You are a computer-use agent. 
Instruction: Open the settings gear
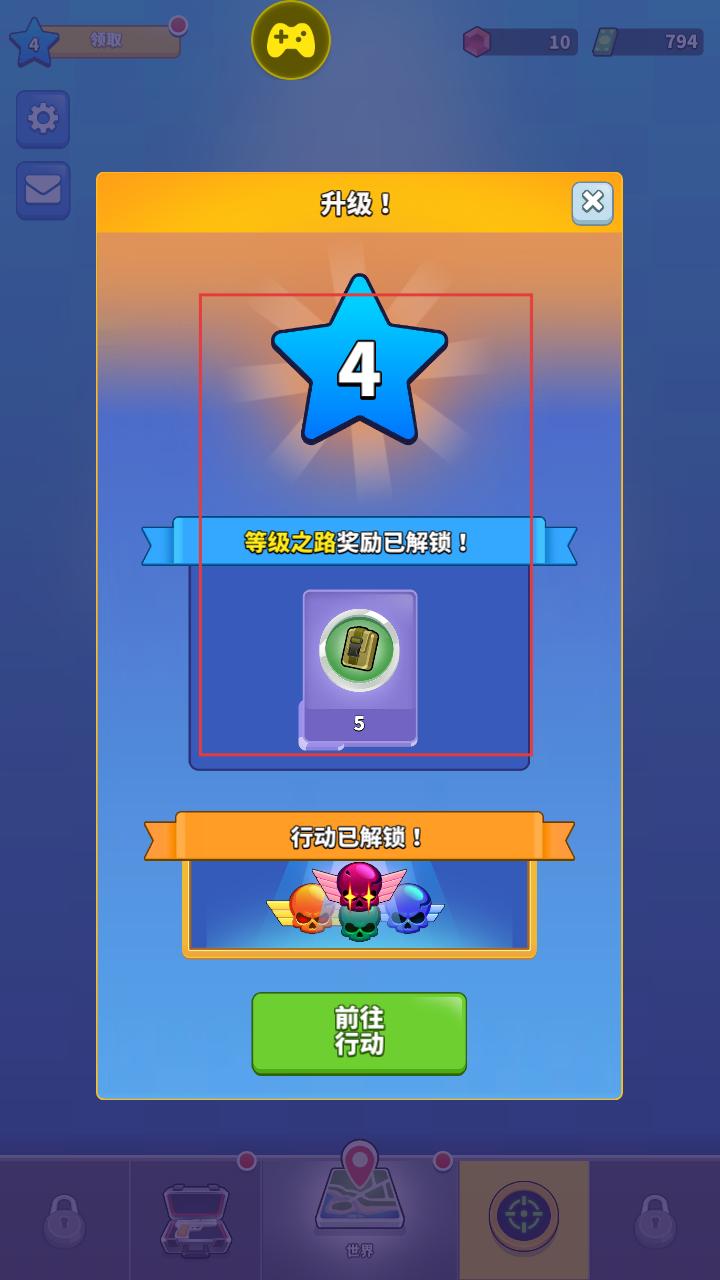(43, 119)
